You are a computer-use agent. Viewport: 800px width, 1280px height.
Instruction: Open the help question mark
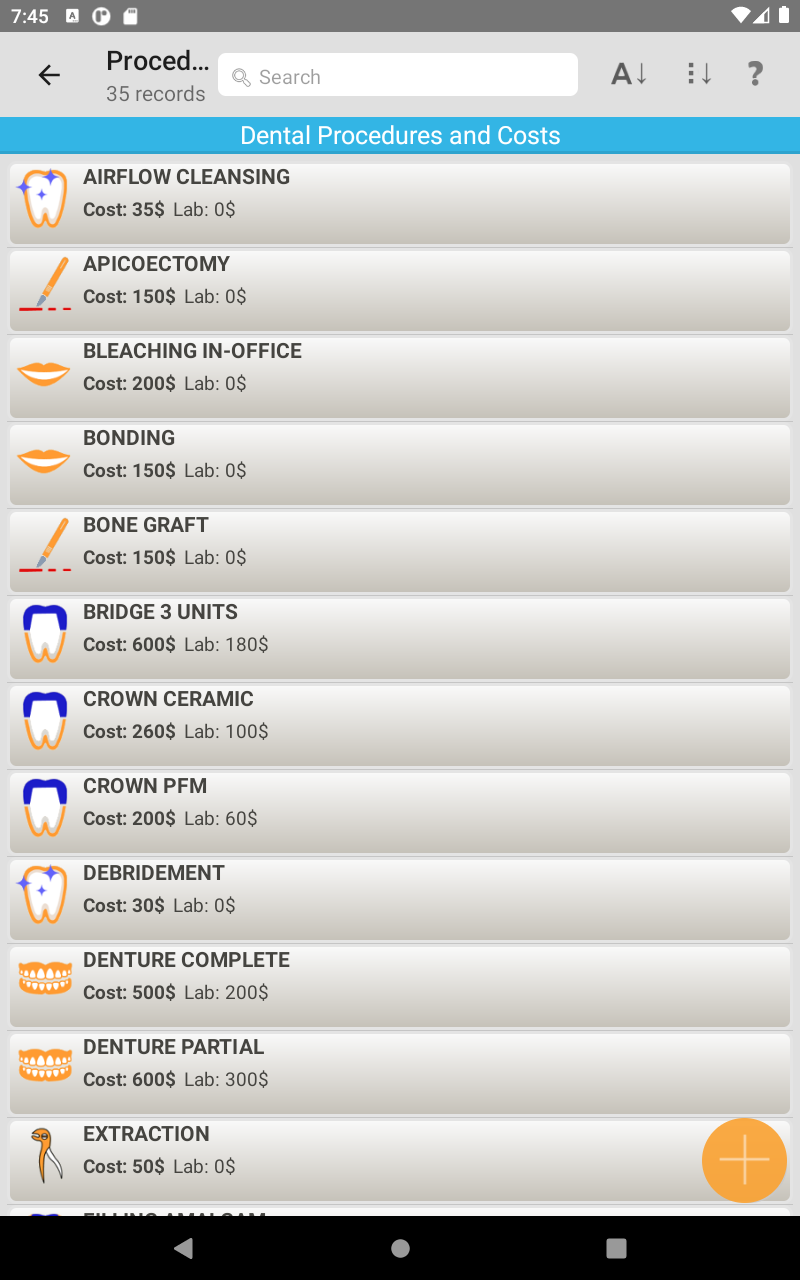tap(755, 74)
